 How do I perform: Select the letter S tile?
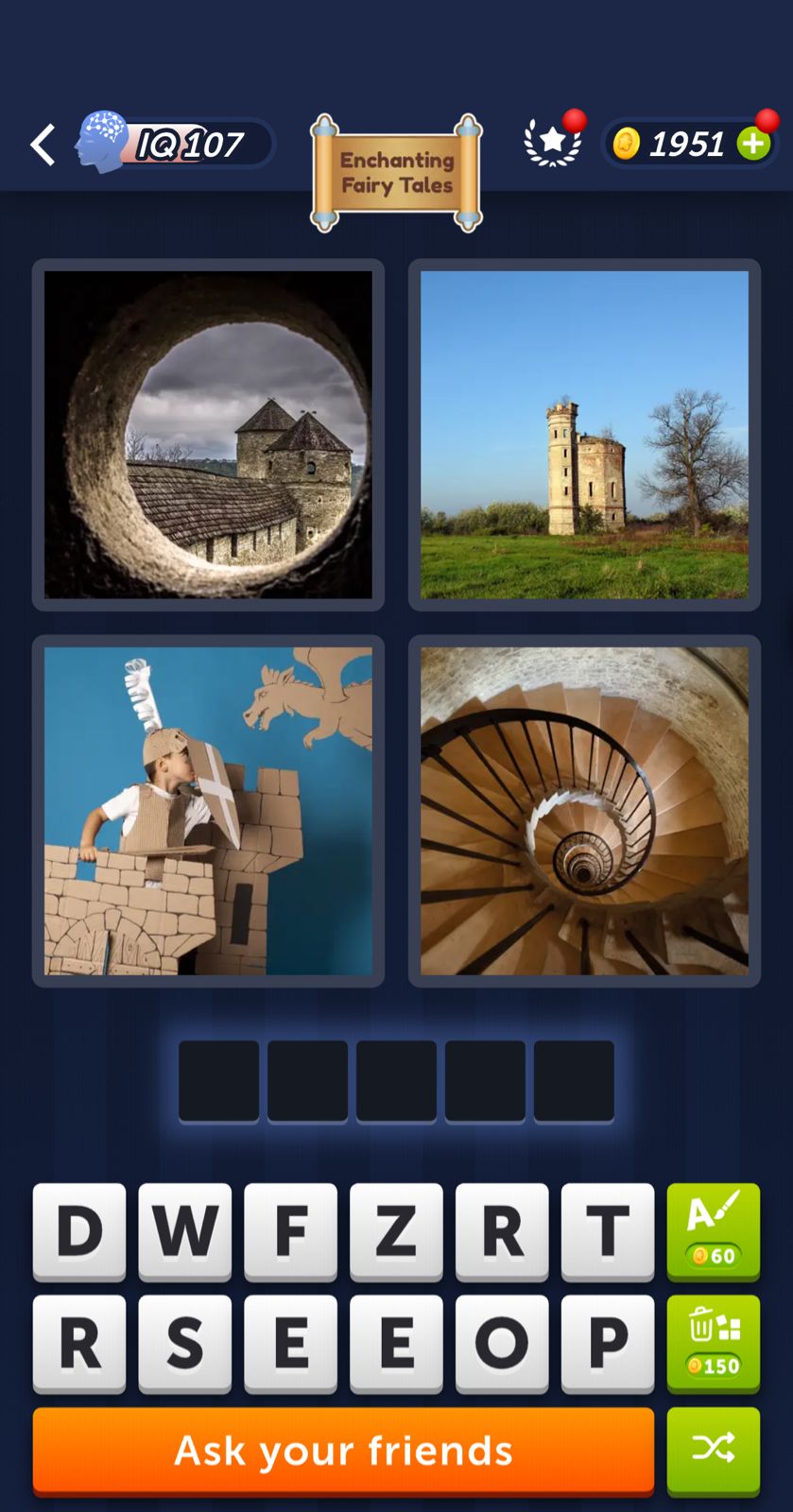(185, 1343)
